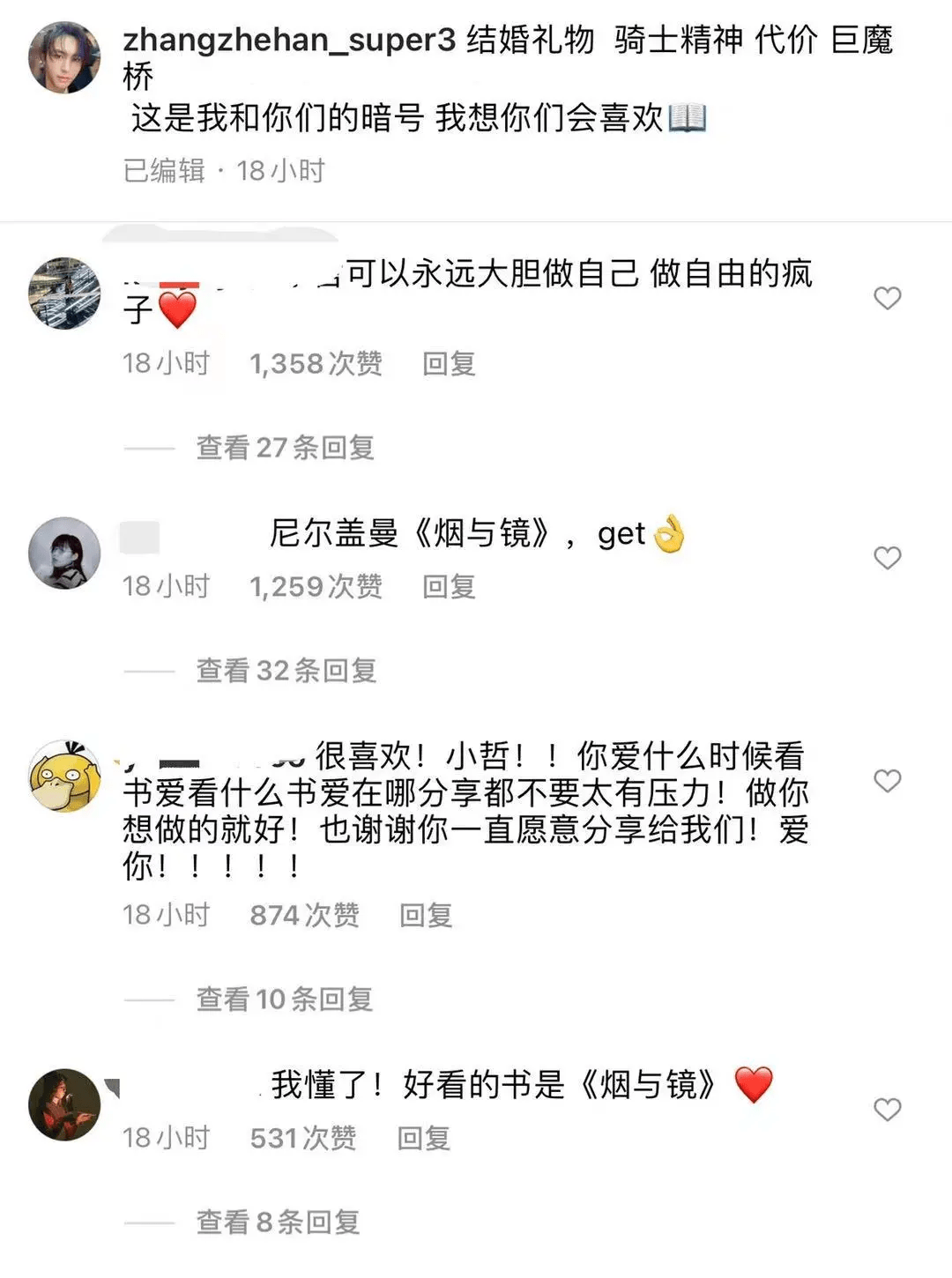View the 1,358 likes on the first comment
The height and width of the screenshot is (1278, 952).
tap(316, 363)
